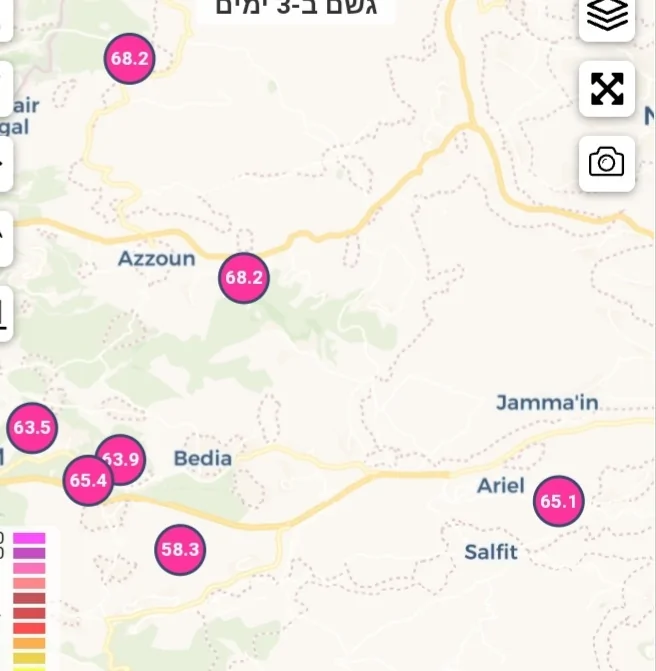Select the 65.1 rainfall marker near Ariel
Viewport: 656px width, 671px height.
click(x=558, y=501)
